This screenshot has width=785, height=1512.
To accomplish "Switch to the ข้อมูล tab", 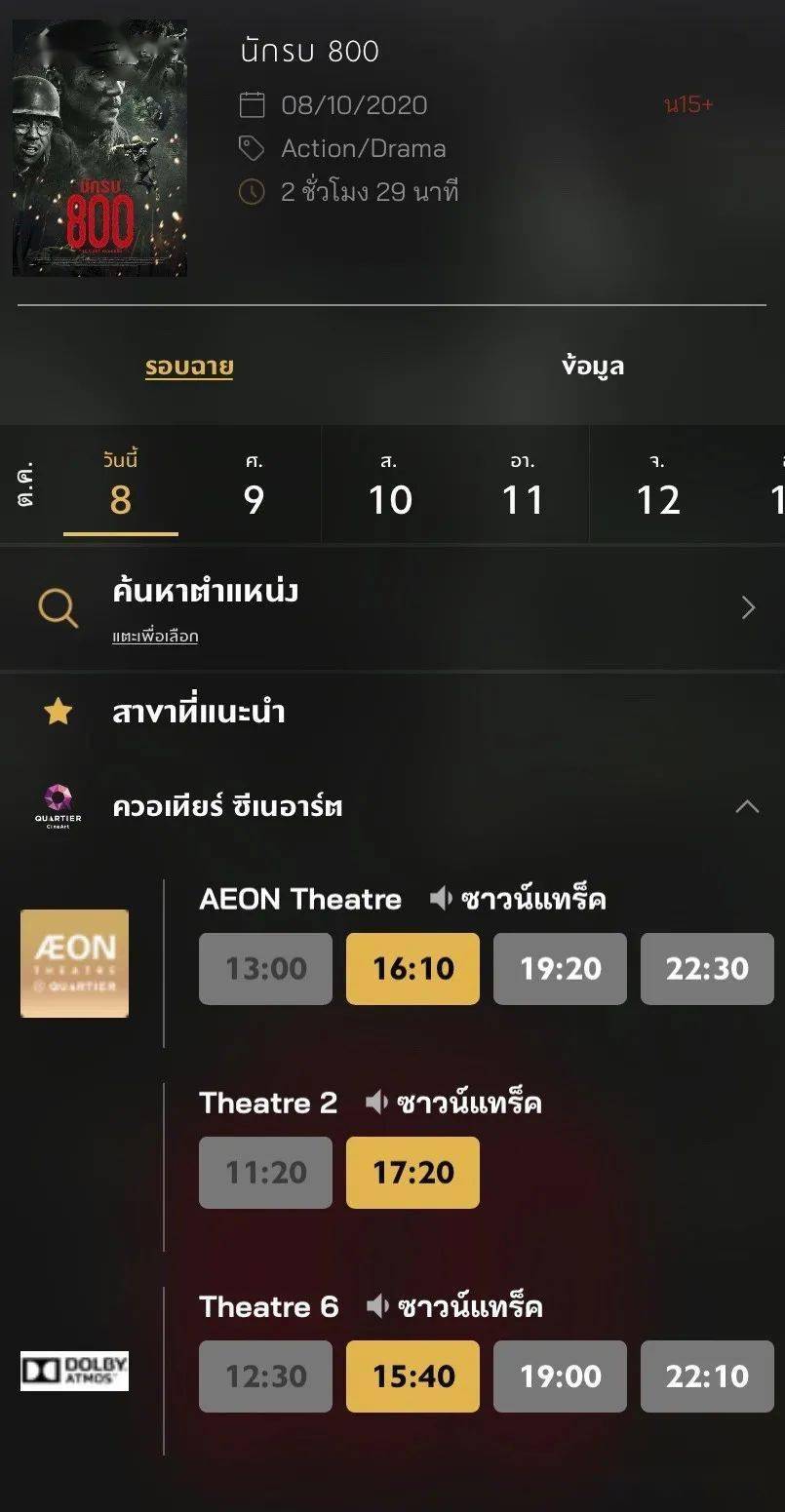I will [592, 367].
